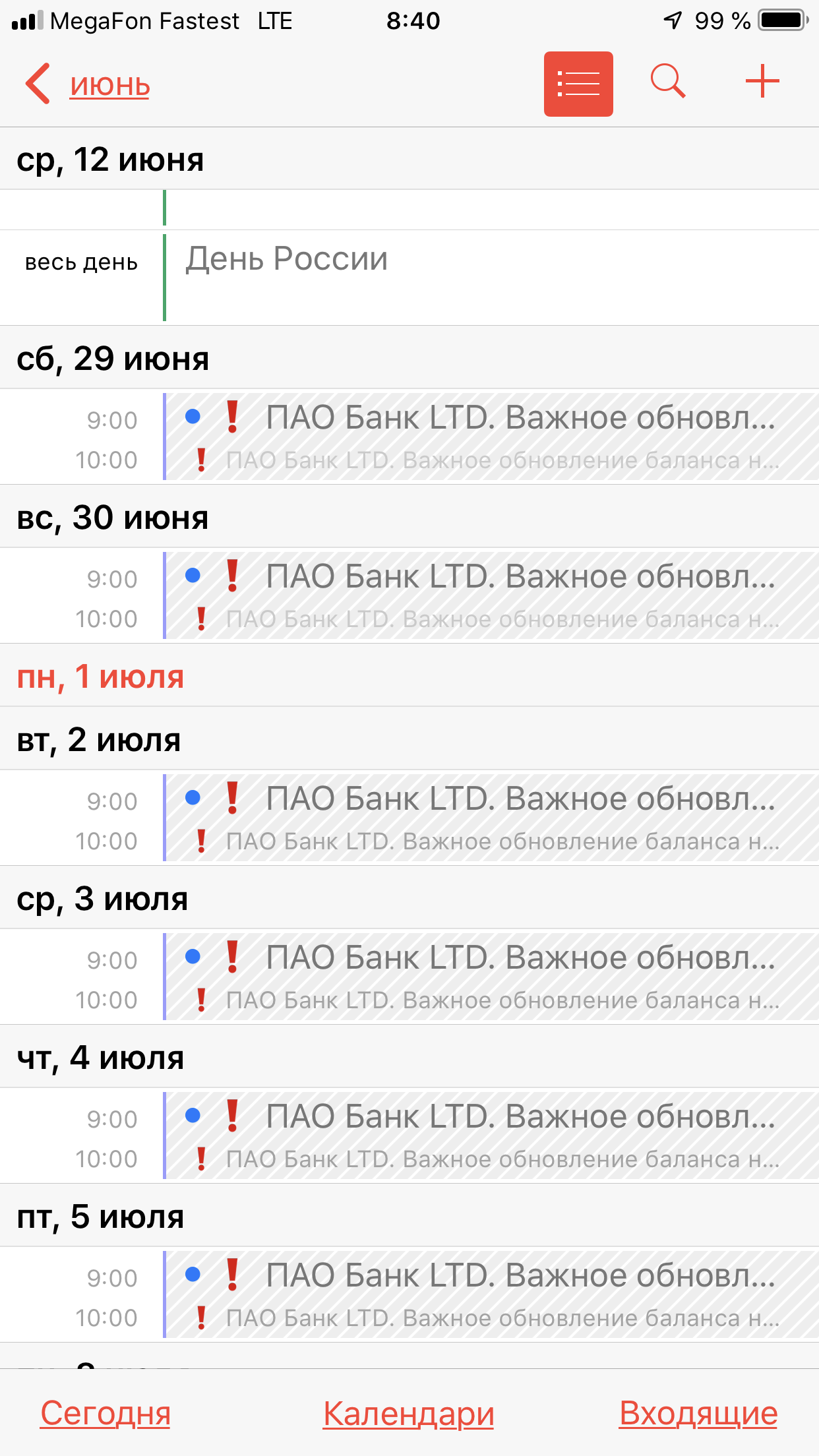This screenshot has width=819, height=1456.
Task: Open calendar search
Action: pos(667,82)
